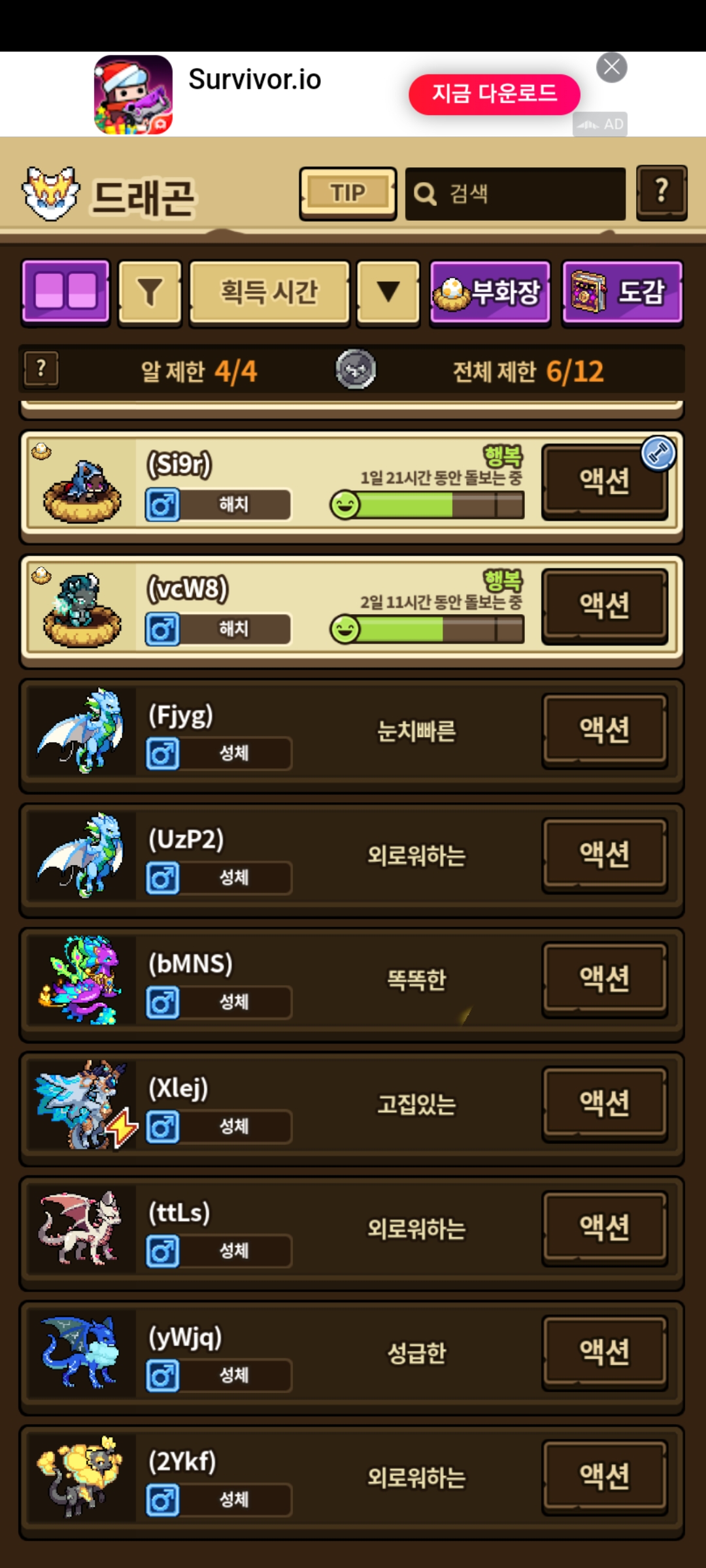The image size is (706, 1568).
Task: Open the 도감 encyclopedia
Action: pyautogui.click(x=622, y=292)
